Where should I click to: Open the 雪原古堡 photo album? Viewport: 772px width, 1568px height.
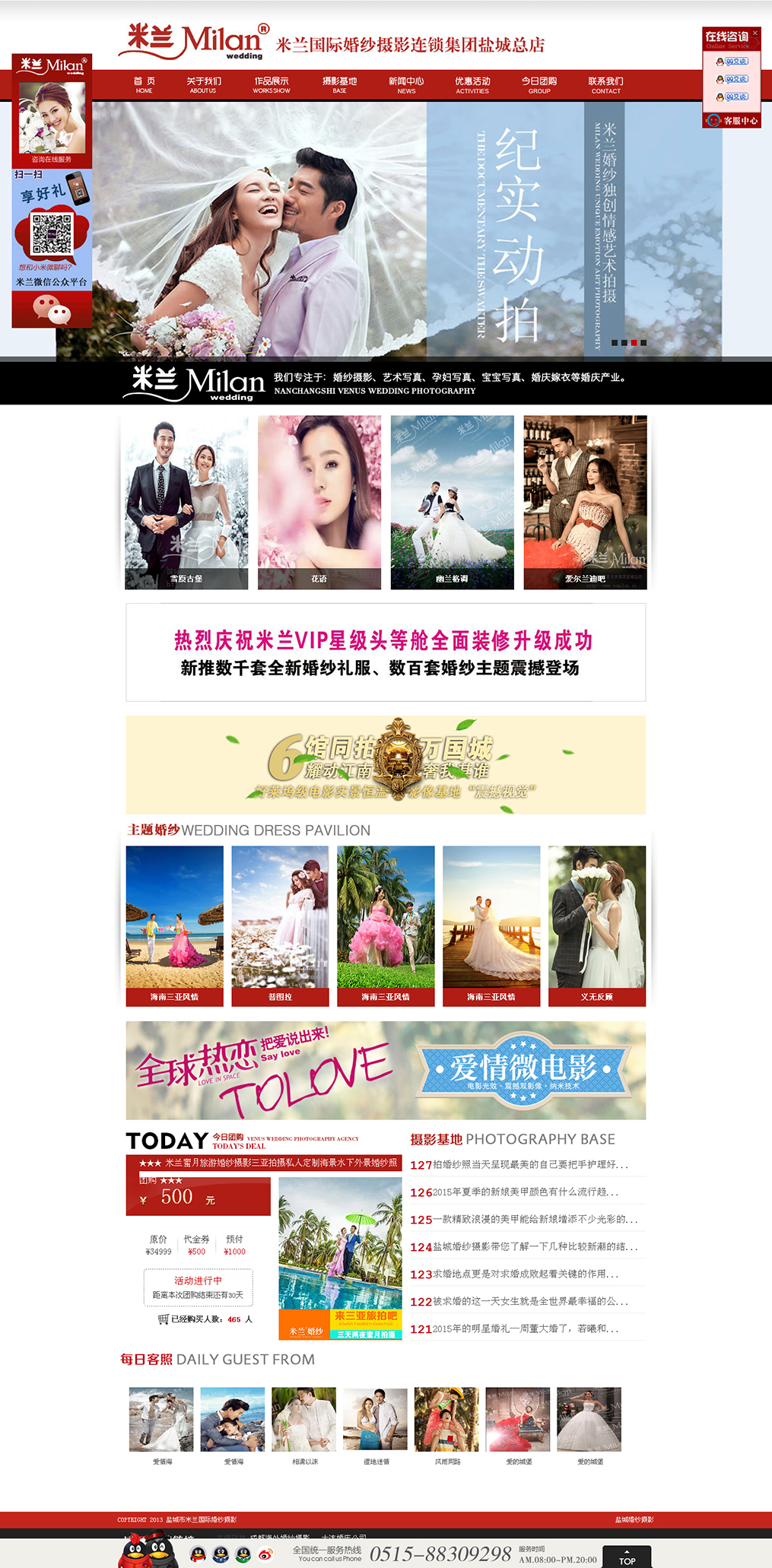[186, 502]
